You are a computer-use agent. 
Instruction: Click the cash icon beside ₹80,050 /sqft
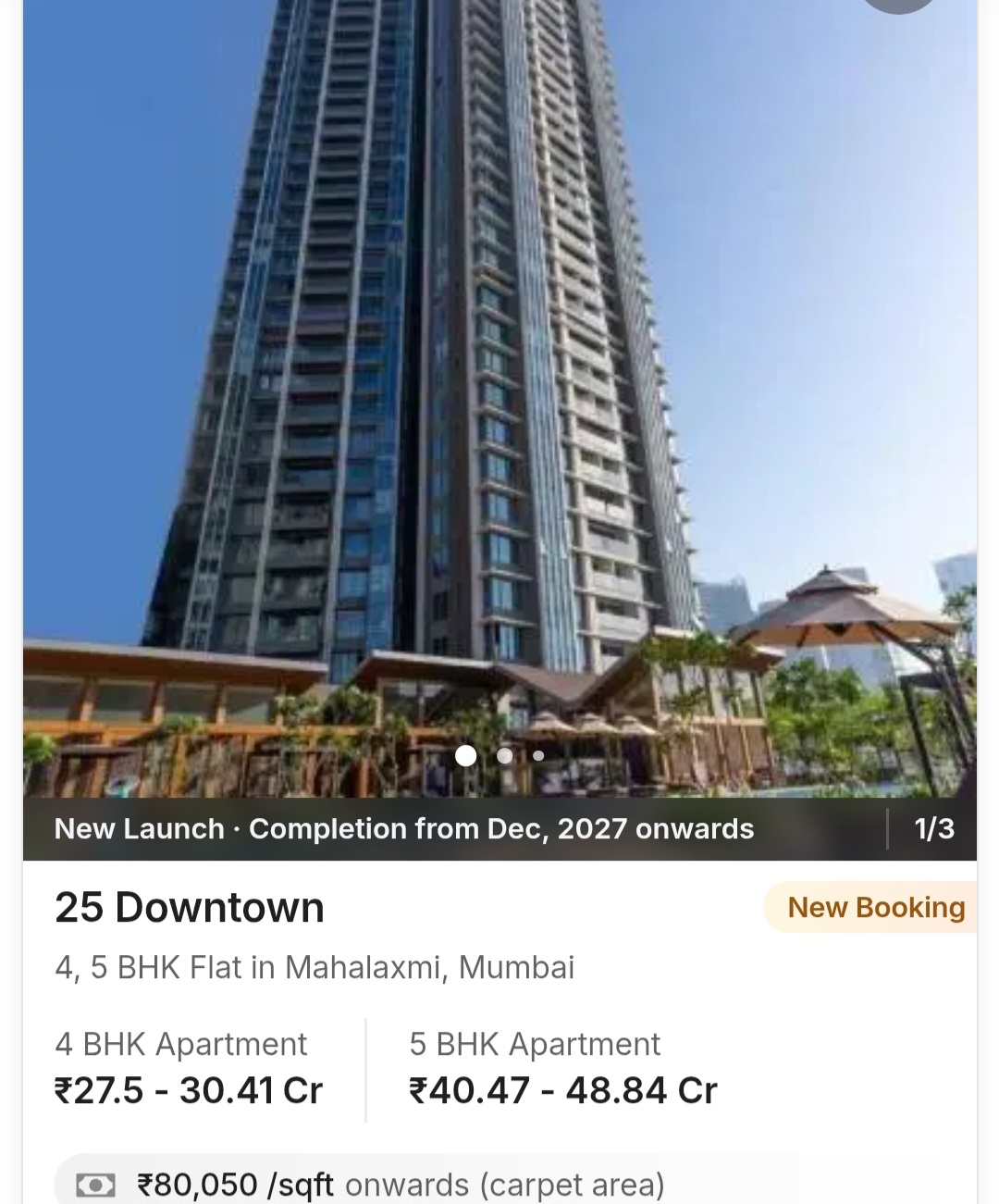pos(98,1184)
